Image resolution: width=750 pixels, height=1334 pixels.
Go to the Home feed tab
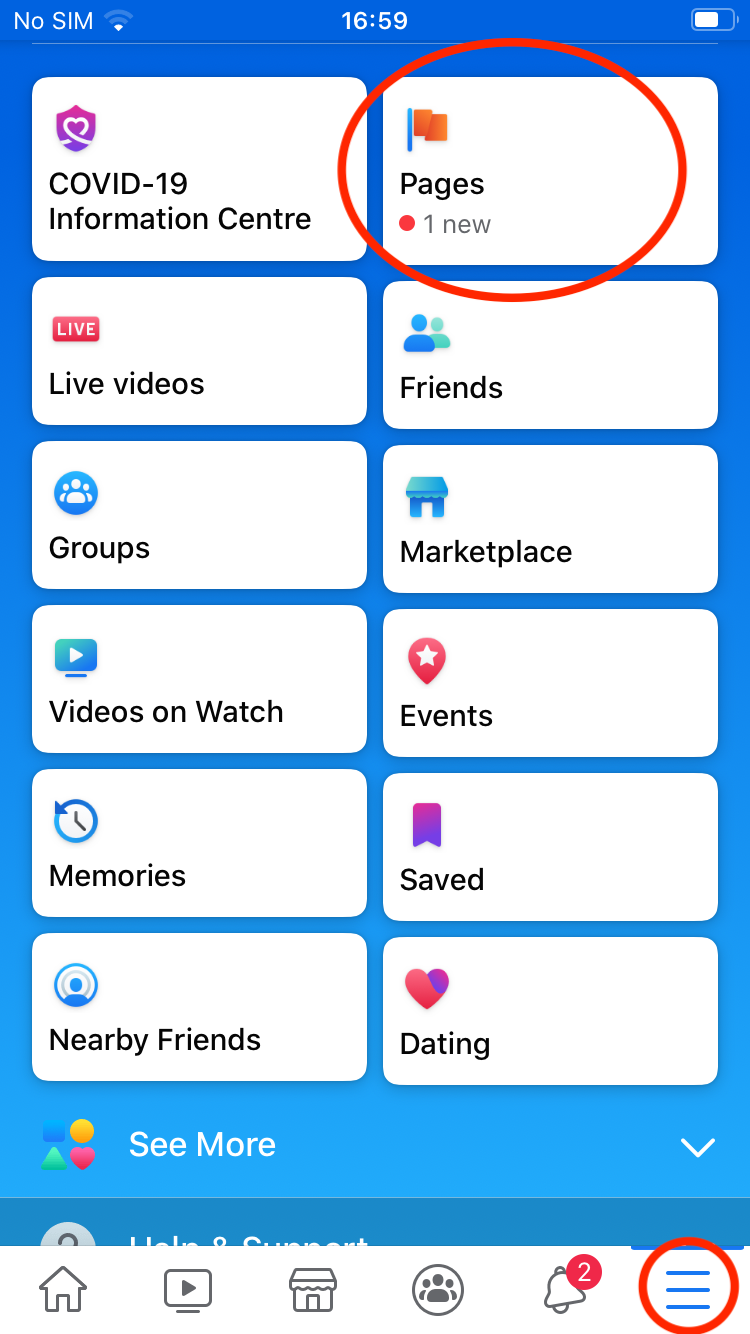click(x=62, y=1289)
